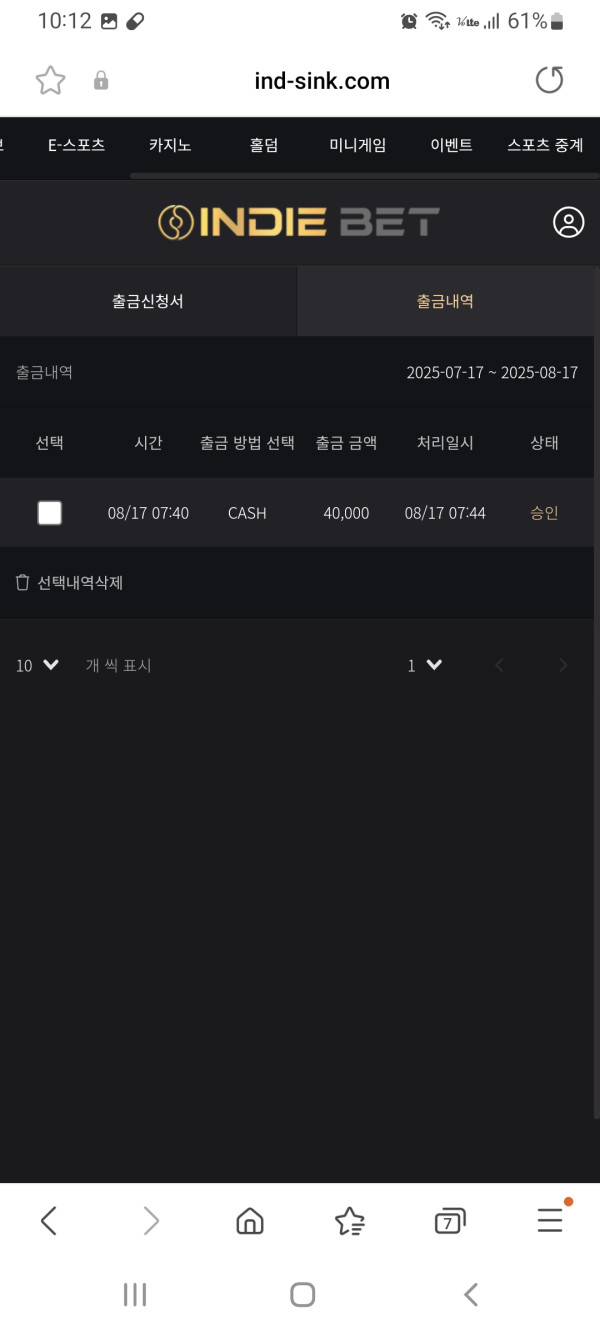
Task: Reload the page in the browser
Action: pos(549,81)
